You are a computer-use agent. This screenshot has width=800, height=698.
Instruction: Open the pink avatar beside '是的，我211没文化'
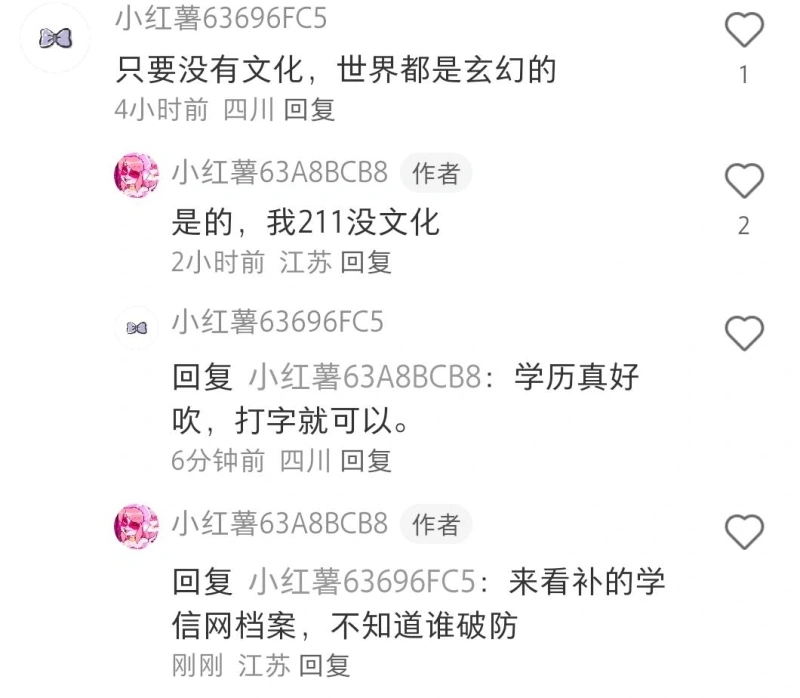click(x=136, y=176)
